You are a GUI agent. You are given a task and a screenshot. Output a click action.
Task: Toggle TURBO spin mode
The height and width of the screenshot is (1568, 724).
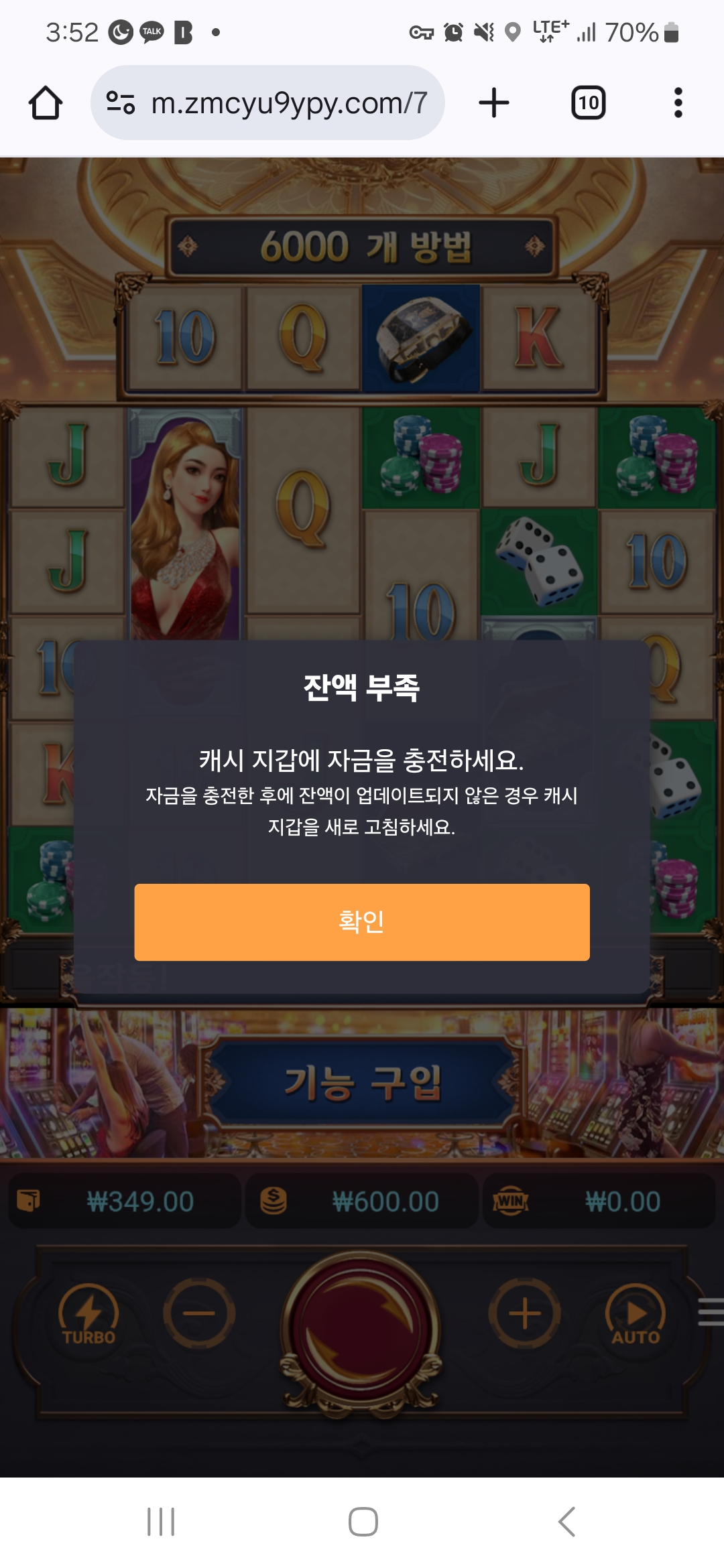[x=88, y=1315]
